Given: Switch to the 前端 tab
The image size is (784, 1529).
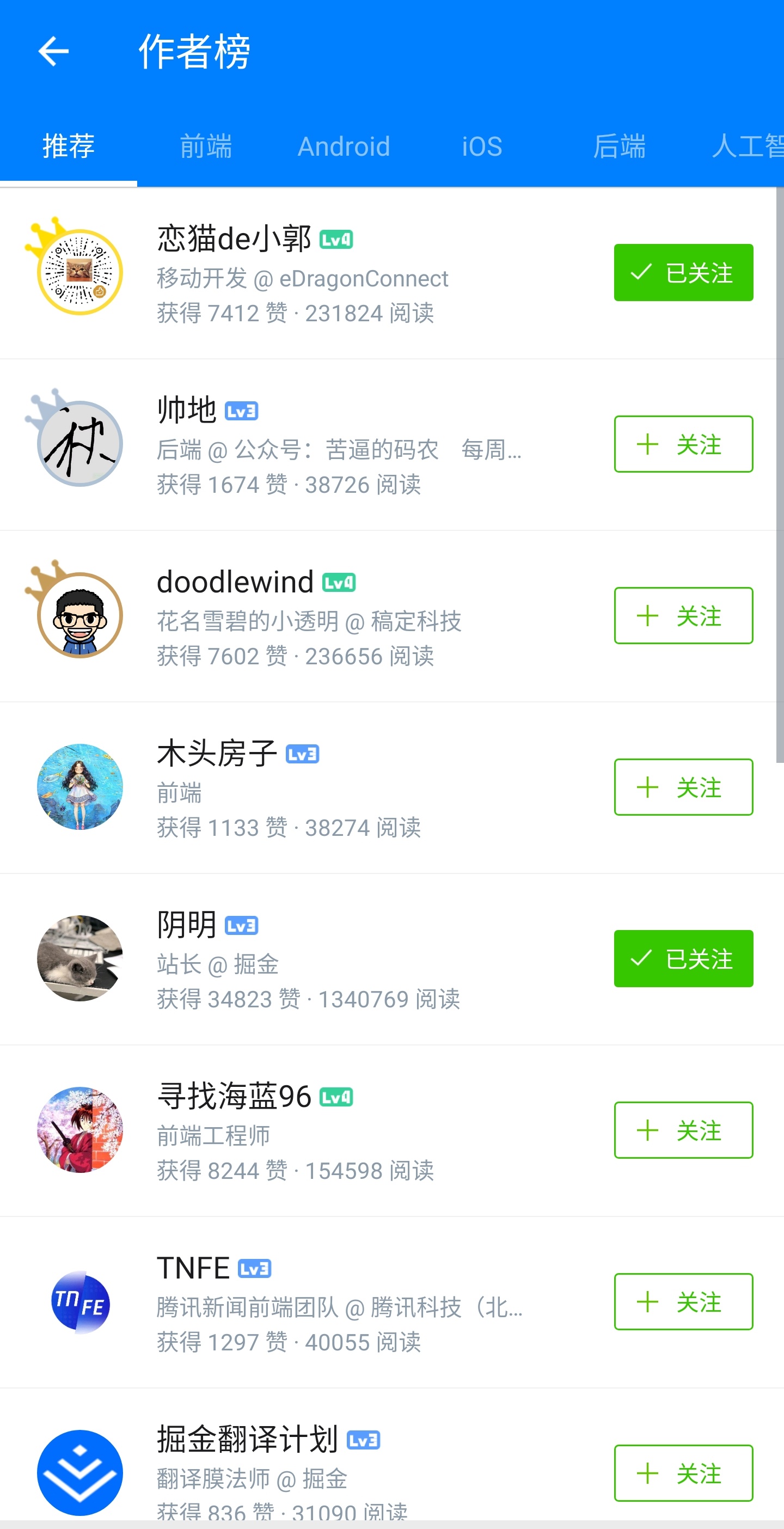Looking at the screenshot, I should click(205, 146).
